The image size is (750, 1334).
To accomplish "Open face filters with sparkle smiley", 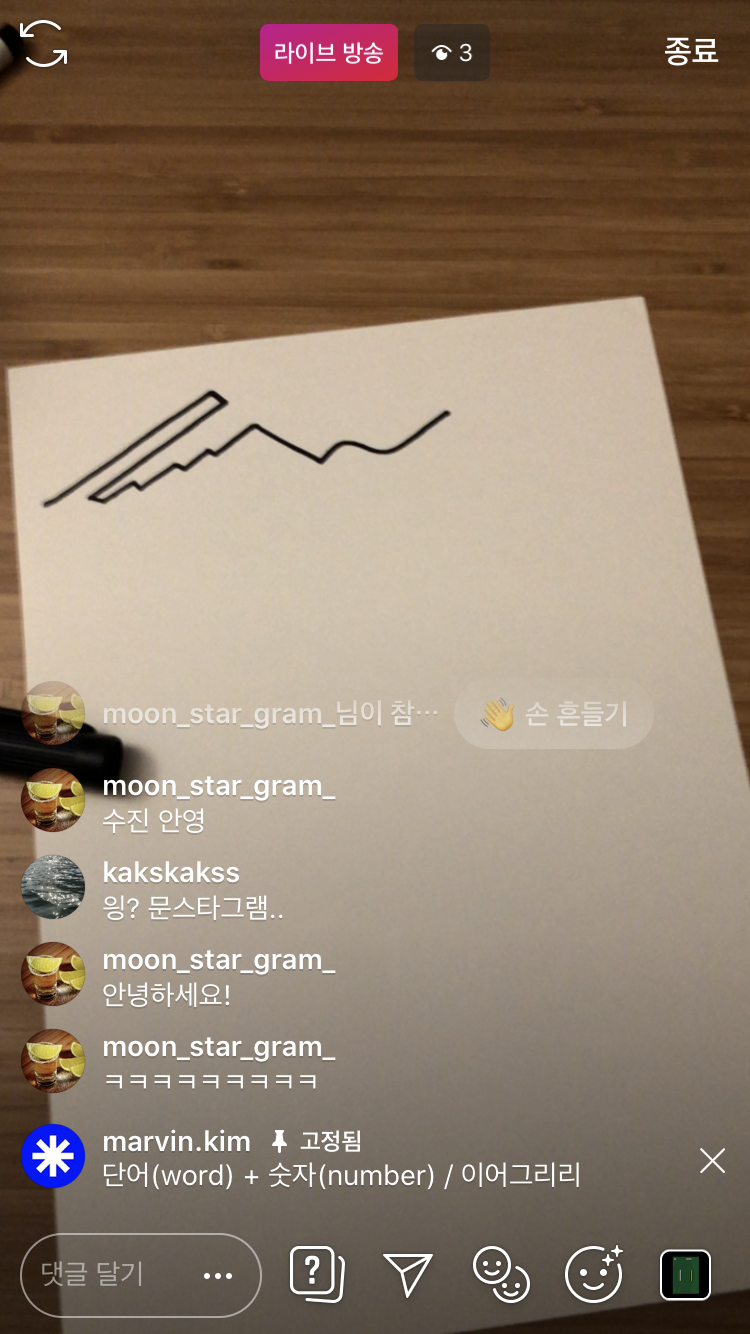I will 594,1274.
